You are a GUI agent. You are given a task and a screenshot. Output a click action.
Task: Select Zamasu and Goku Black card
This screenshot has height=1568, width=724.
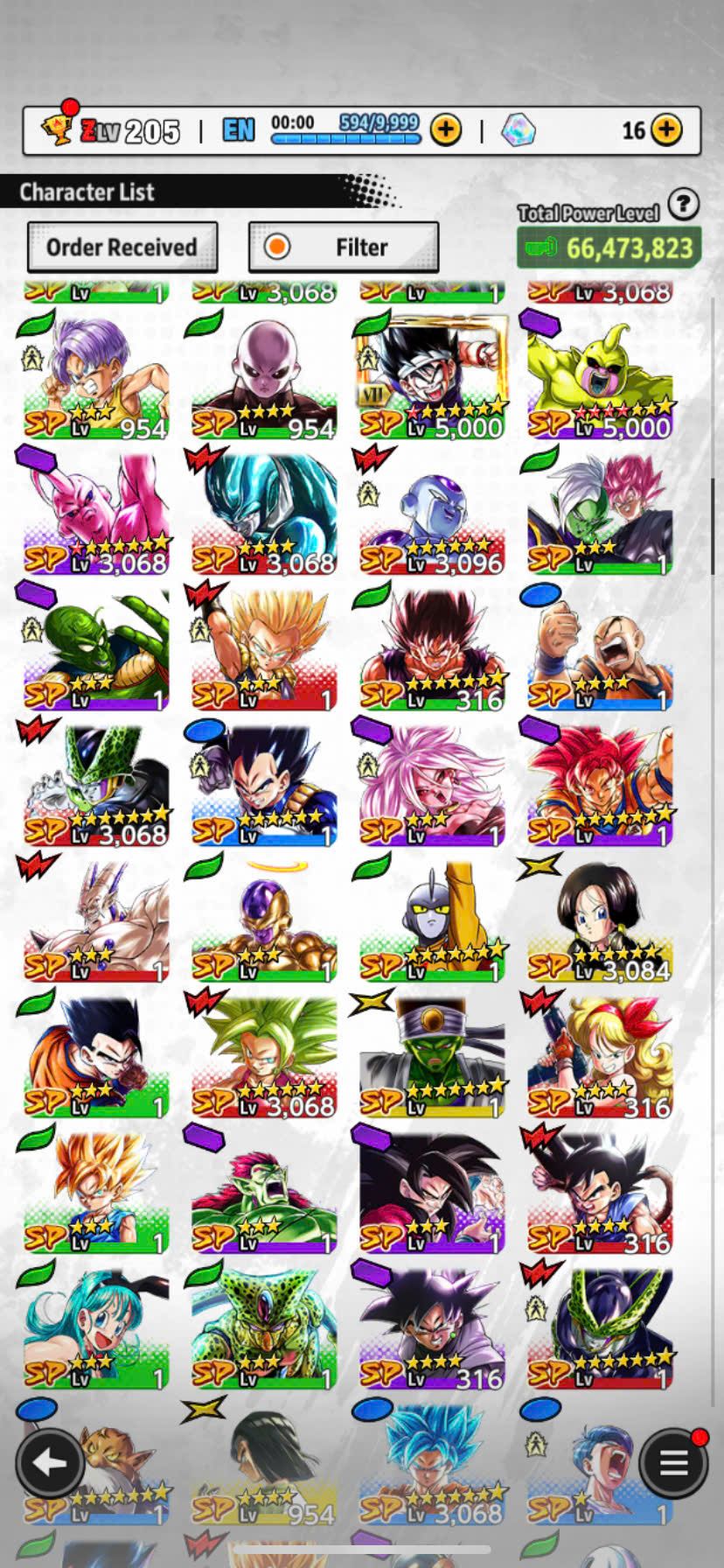pos(600,514)
